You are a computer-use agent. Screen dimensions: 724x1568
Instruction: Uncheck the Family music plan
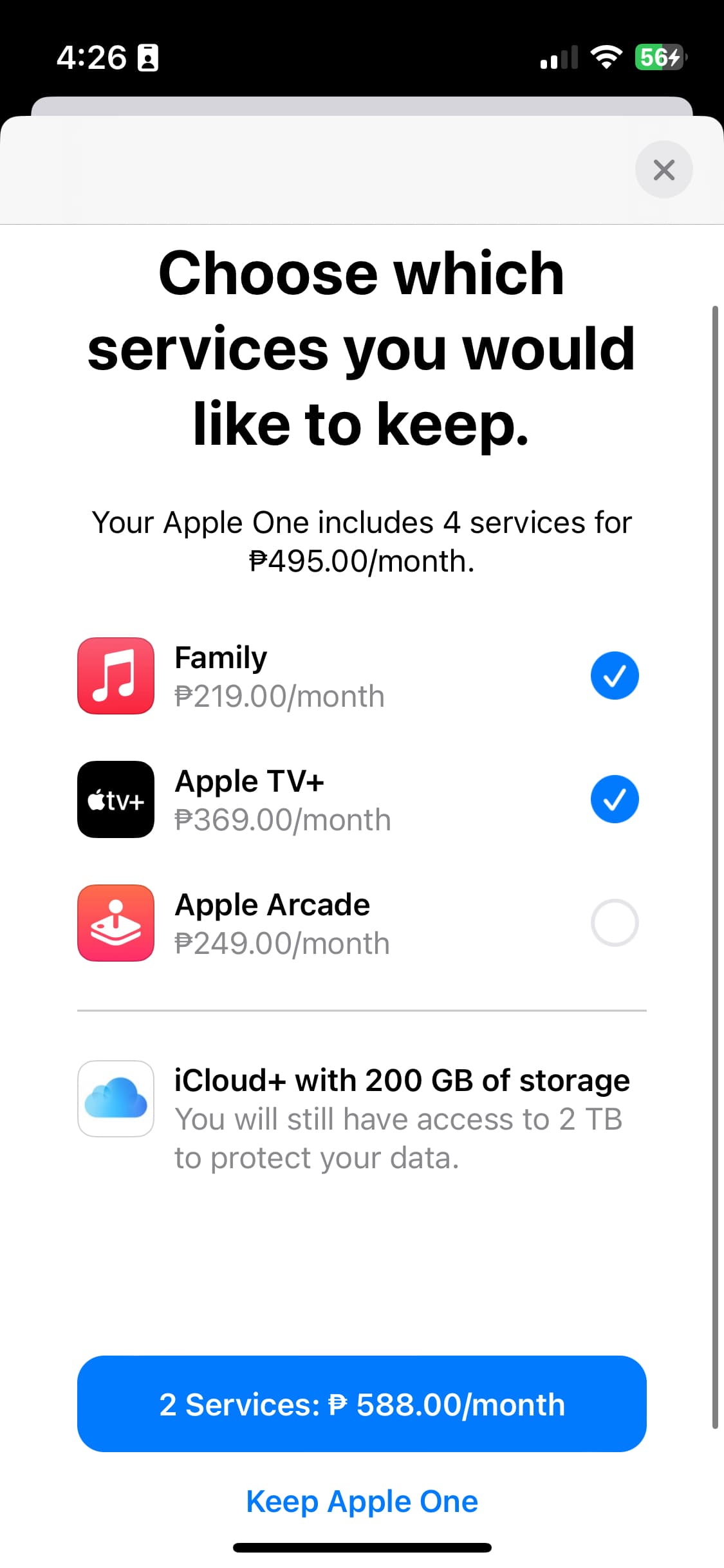[x=614, y=676]
